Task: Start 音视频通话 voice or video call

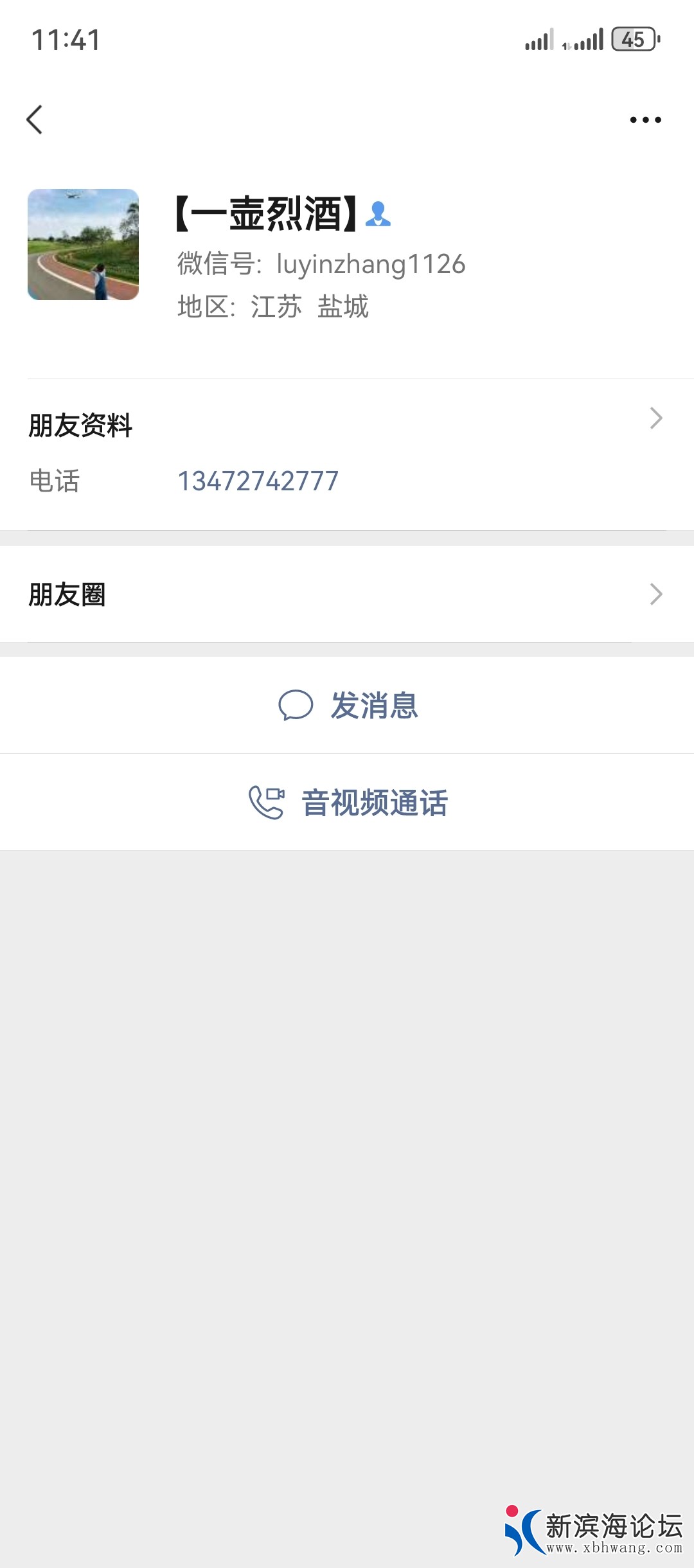Action: coord(348,803)
